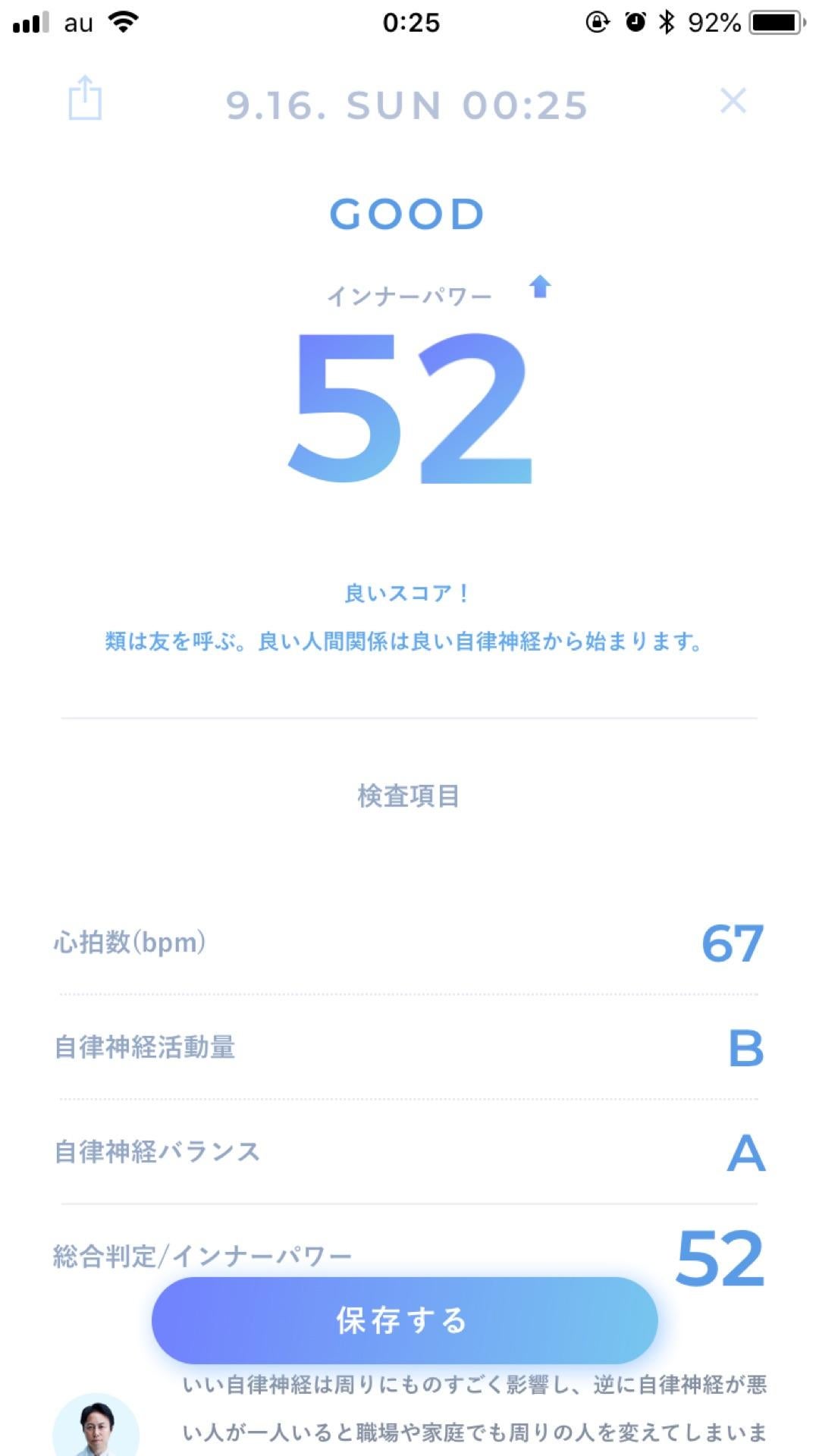This screenshot has height=1456, width=819.
Task: Tap the alarm clock status bar icon
Action: (635, 23)
